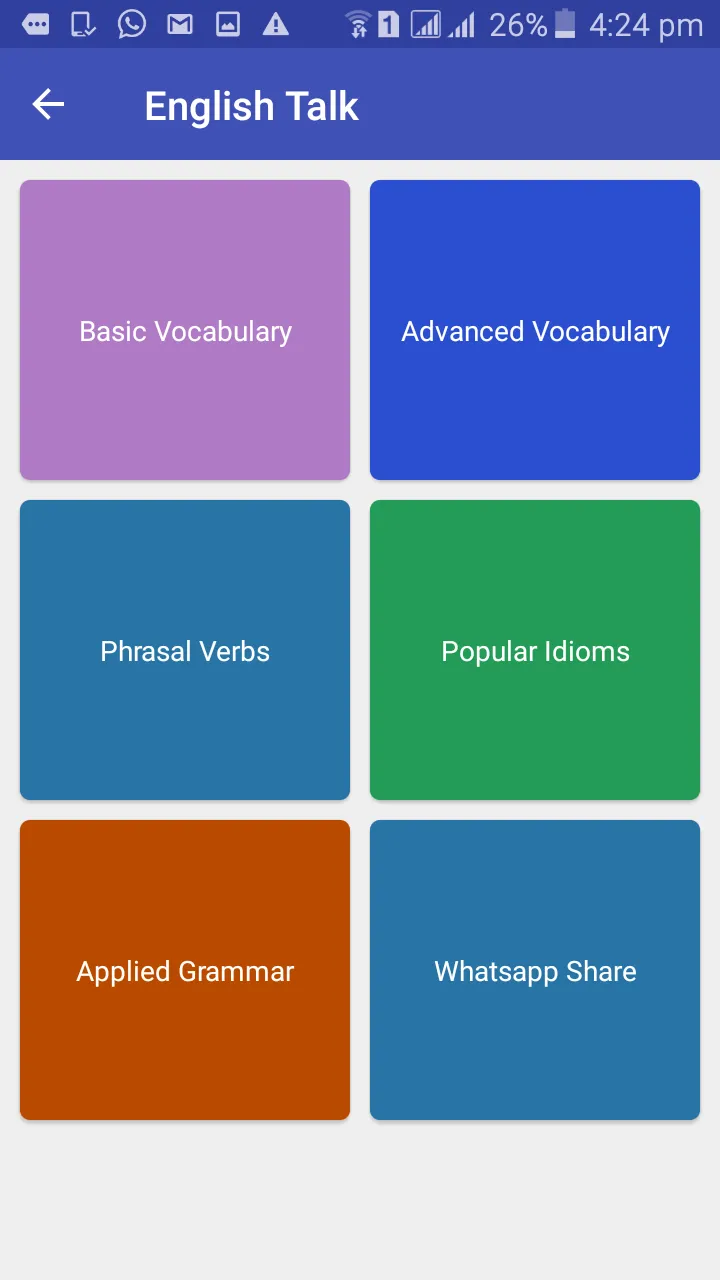Select the Advanced Vocabulary tile
This screenshot has height=1280, width=720.
tap(535, 330)
